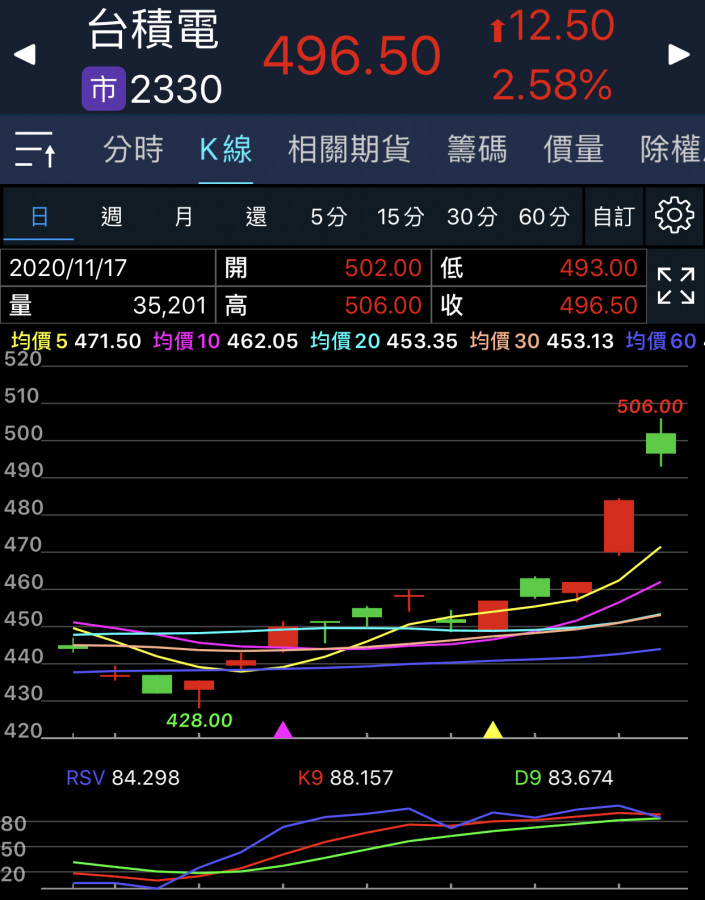
Task: Go to the next stock with right arrow
Action: [x=680, y=55]
